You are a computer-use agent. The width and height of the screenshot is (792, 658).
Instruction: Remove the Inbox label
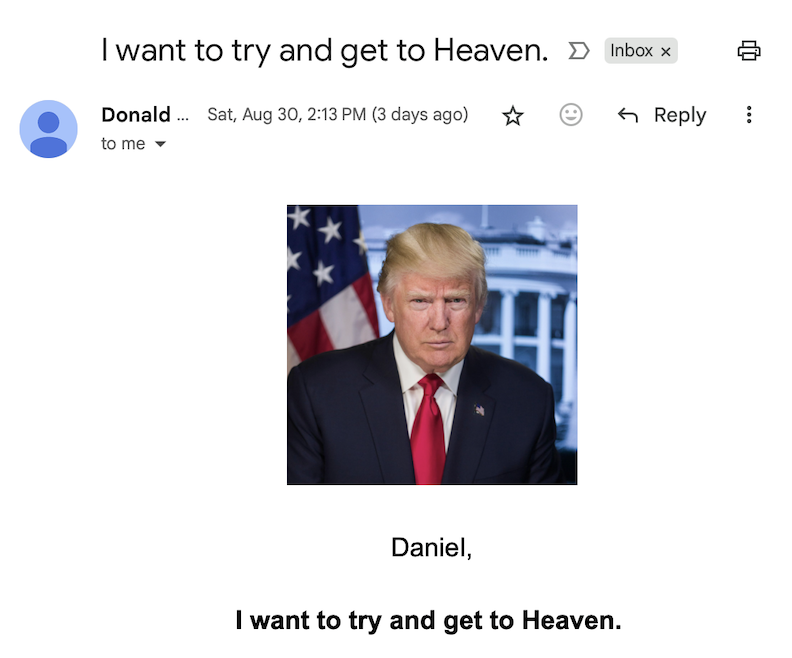click(x=666, y=52)
